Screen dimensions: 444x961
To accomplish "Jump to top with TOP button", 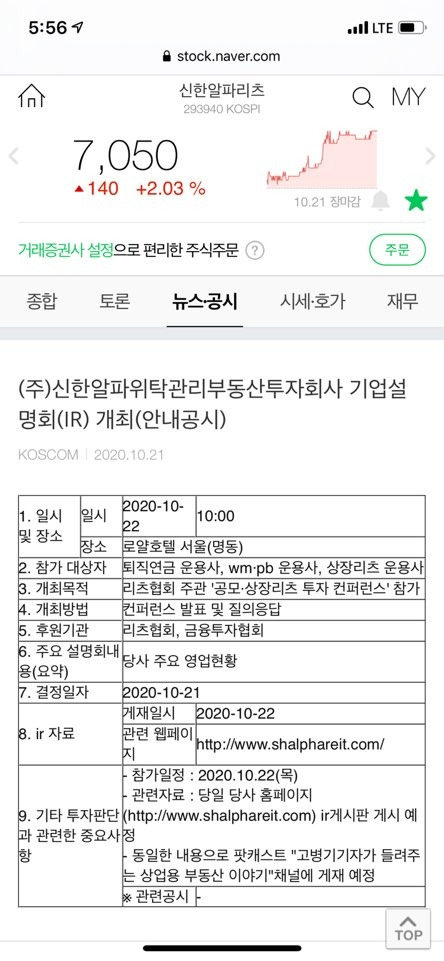I will (408, 928).
